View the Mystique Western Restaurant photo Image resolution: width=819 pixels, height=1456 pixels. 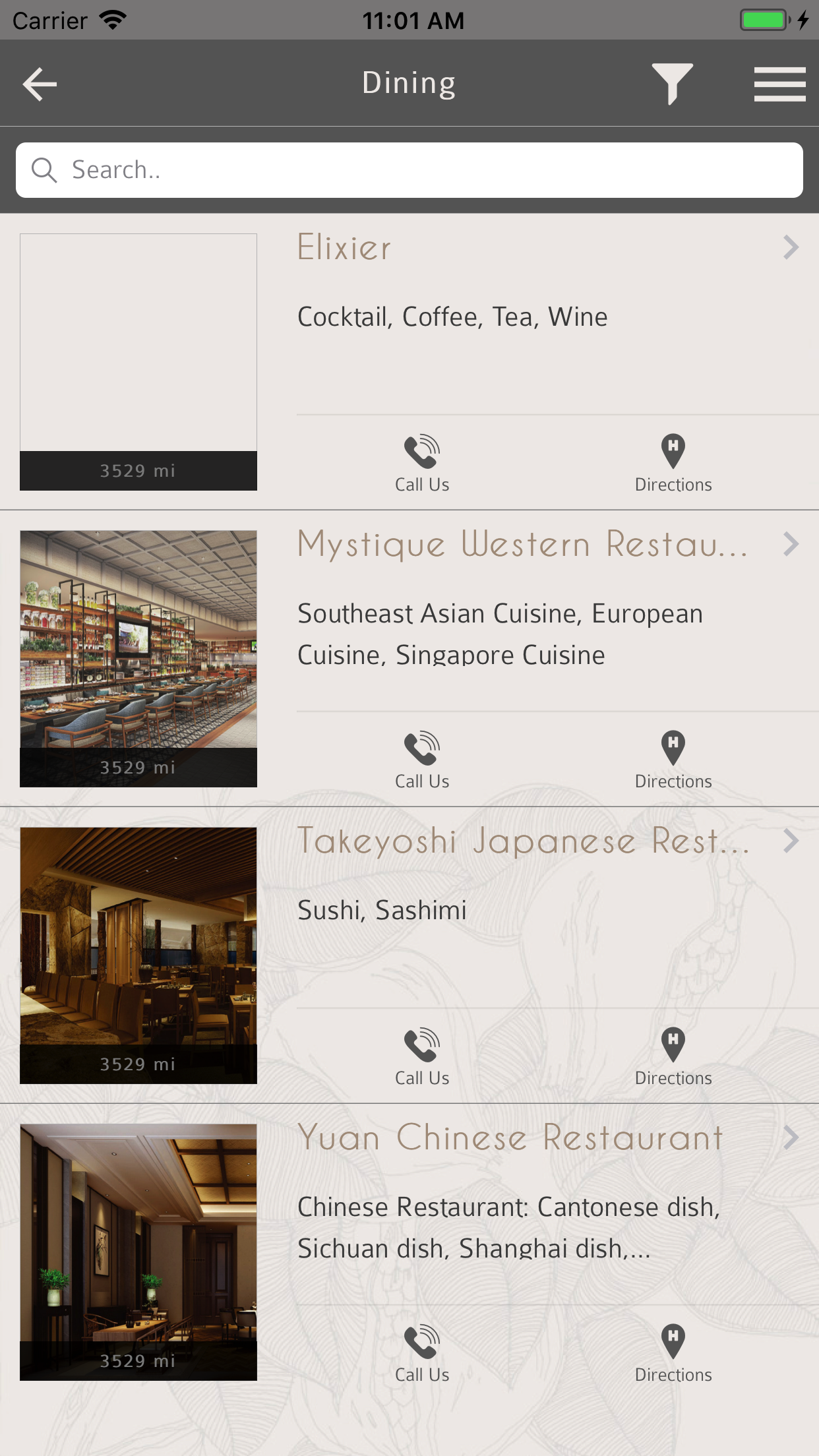[138, 640]
